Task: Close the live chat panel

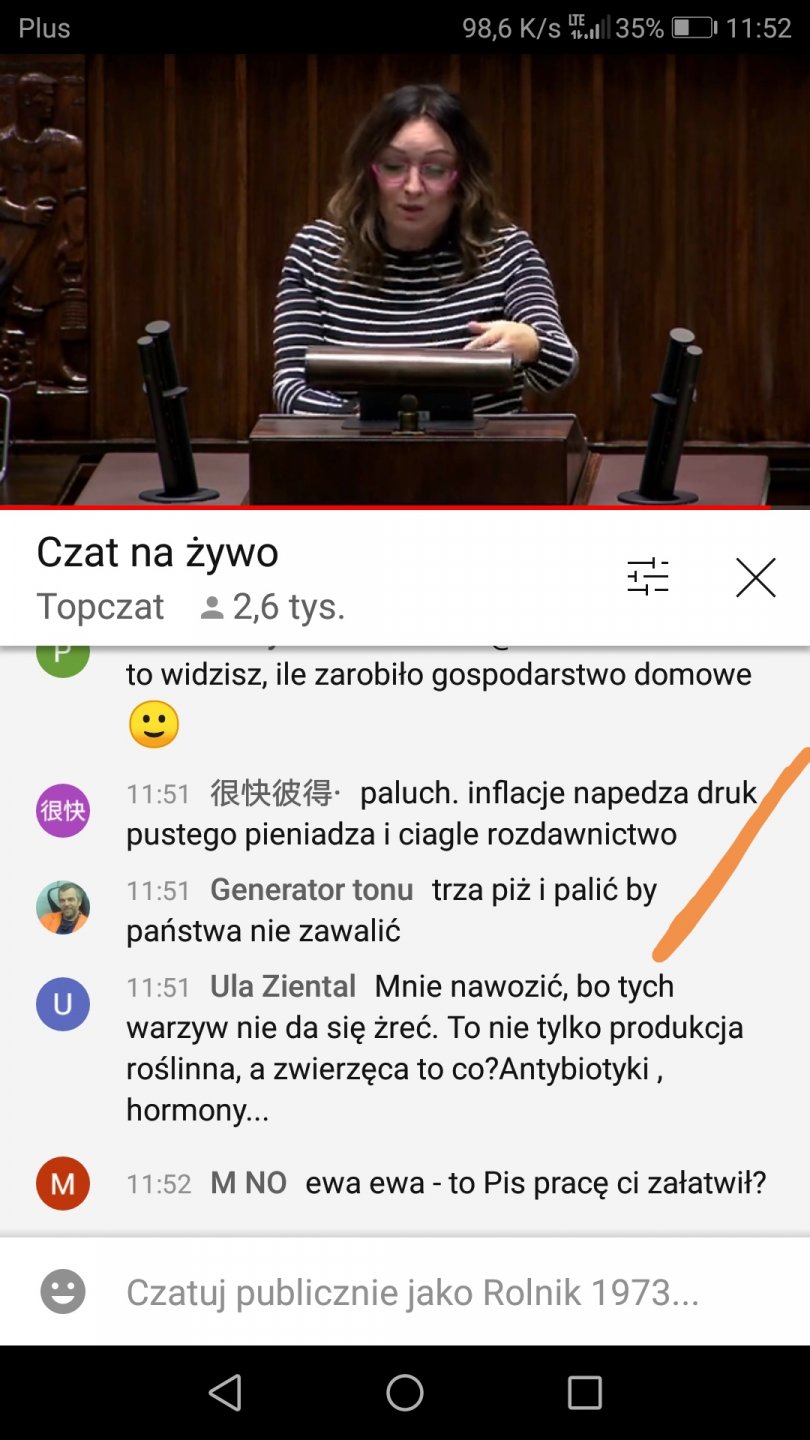Action: (x=755, y=577)
